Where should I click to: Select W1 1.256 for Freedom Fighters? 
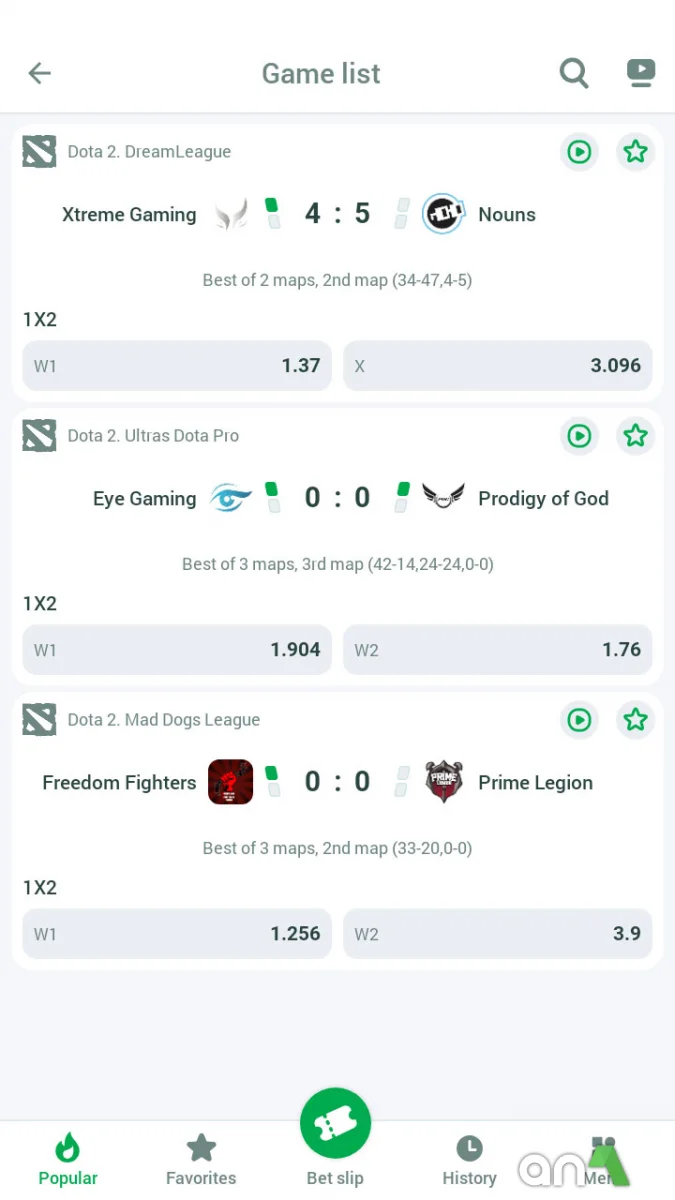point(177,934)
